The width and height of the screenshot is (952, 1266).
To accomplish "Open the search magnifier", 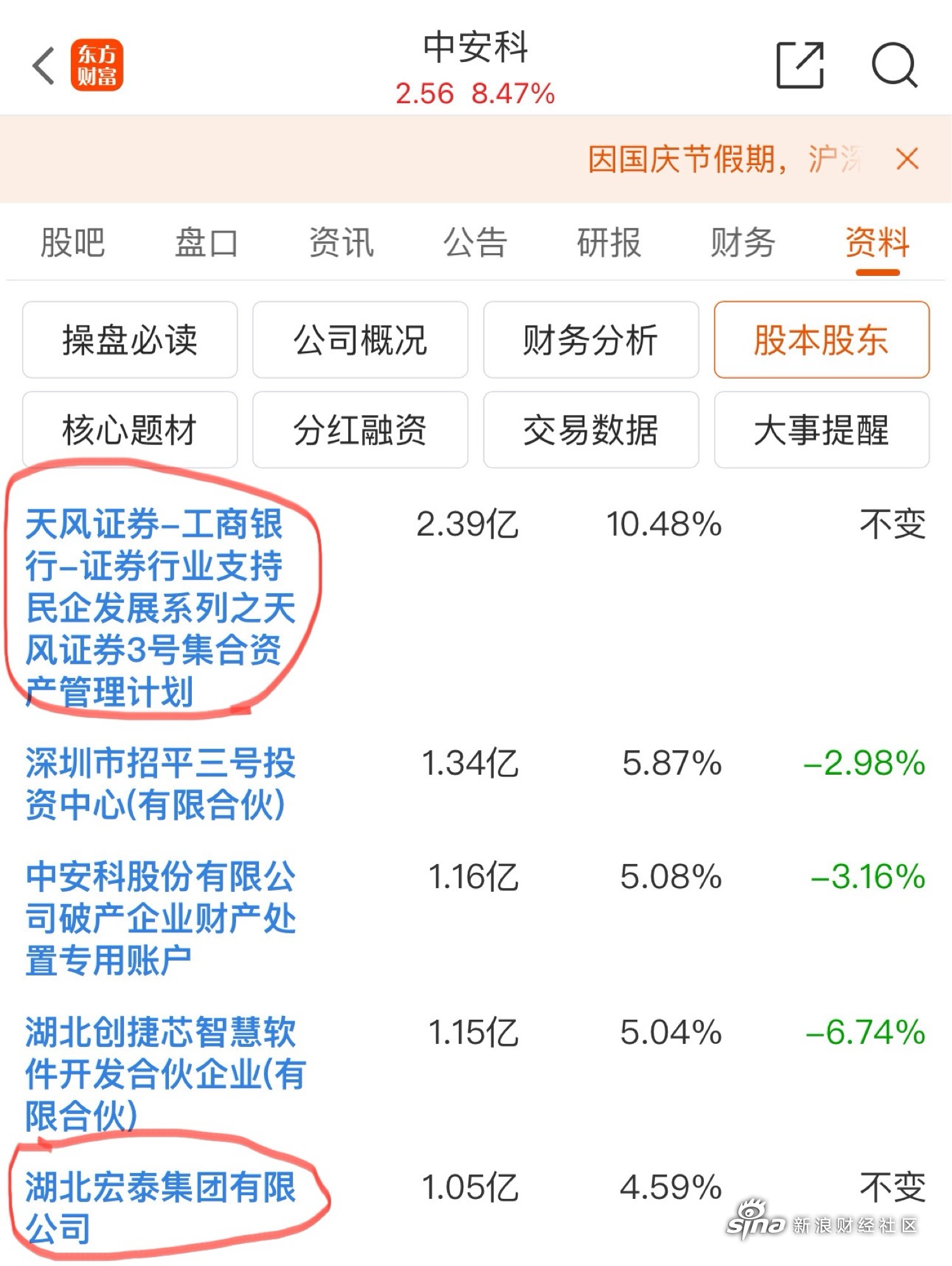I will [x=894, y=65].
